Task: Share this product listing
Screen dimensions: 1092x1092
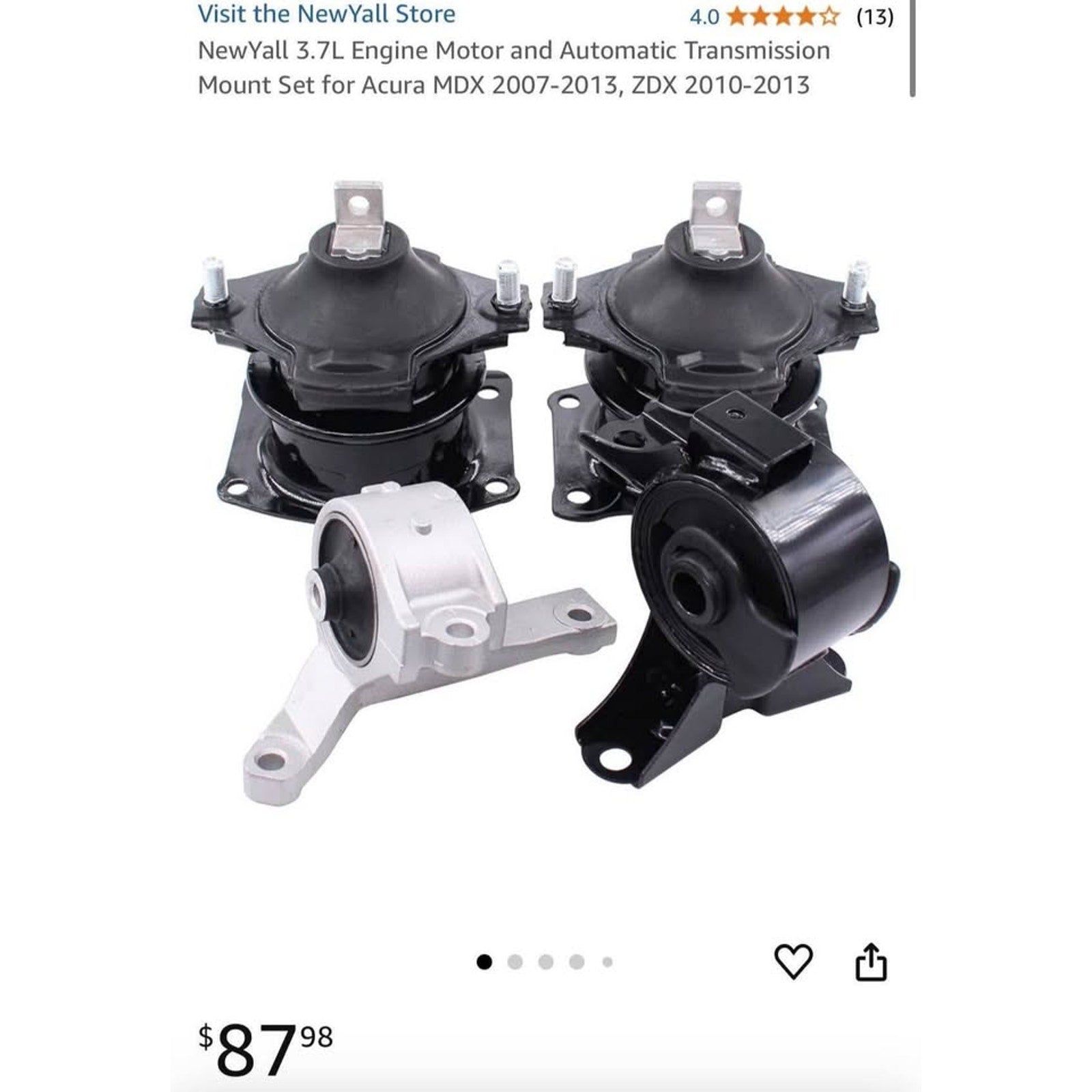Action: click(871, 962)
